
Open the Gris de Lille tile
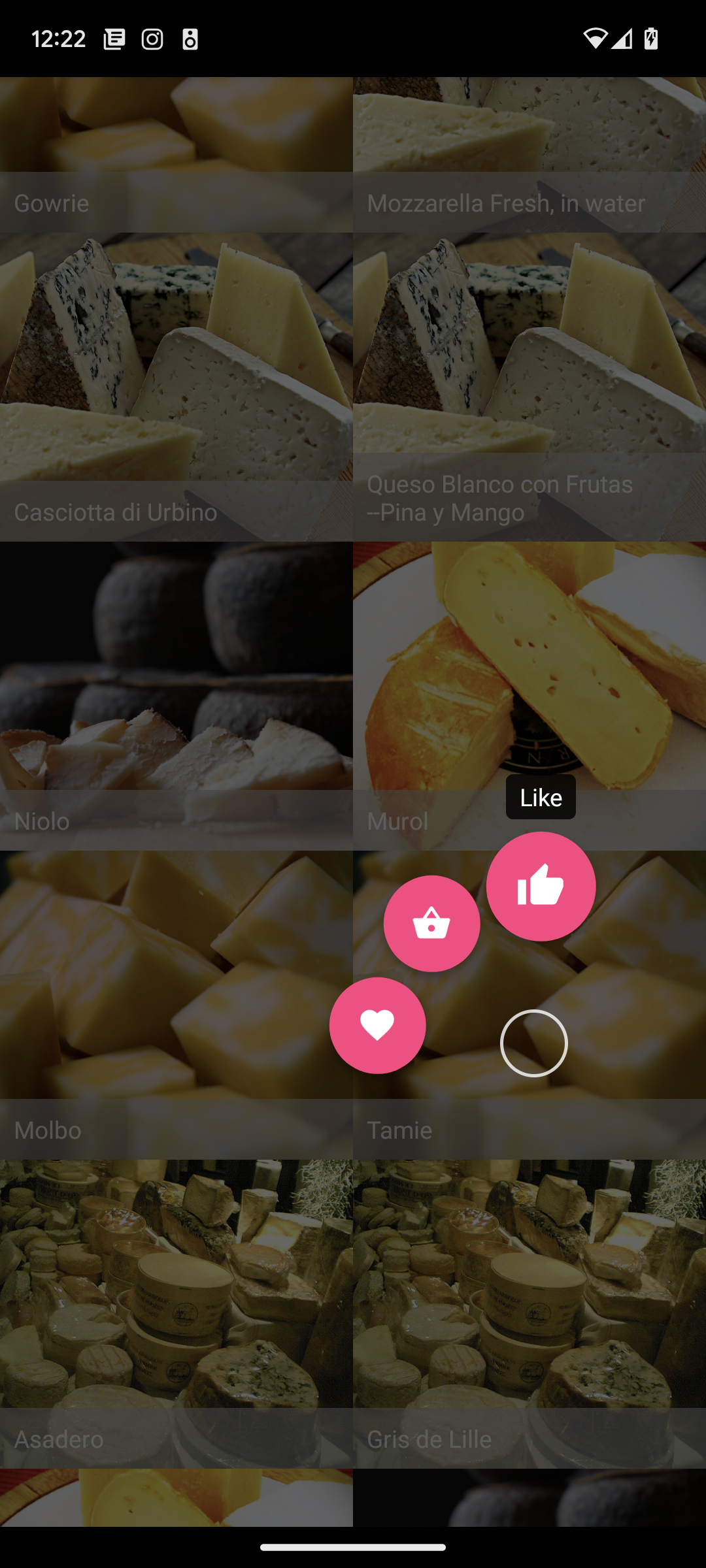(x=529, y=1314)
